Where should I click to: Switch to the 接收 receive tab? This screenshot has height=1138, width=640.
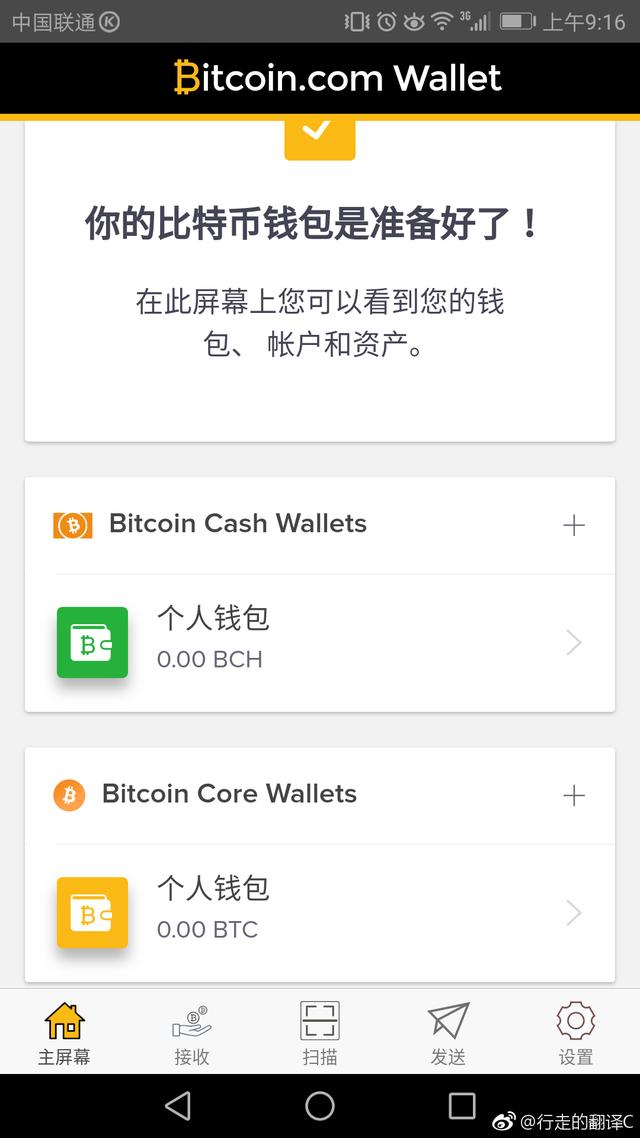(x=192, y=1033)
